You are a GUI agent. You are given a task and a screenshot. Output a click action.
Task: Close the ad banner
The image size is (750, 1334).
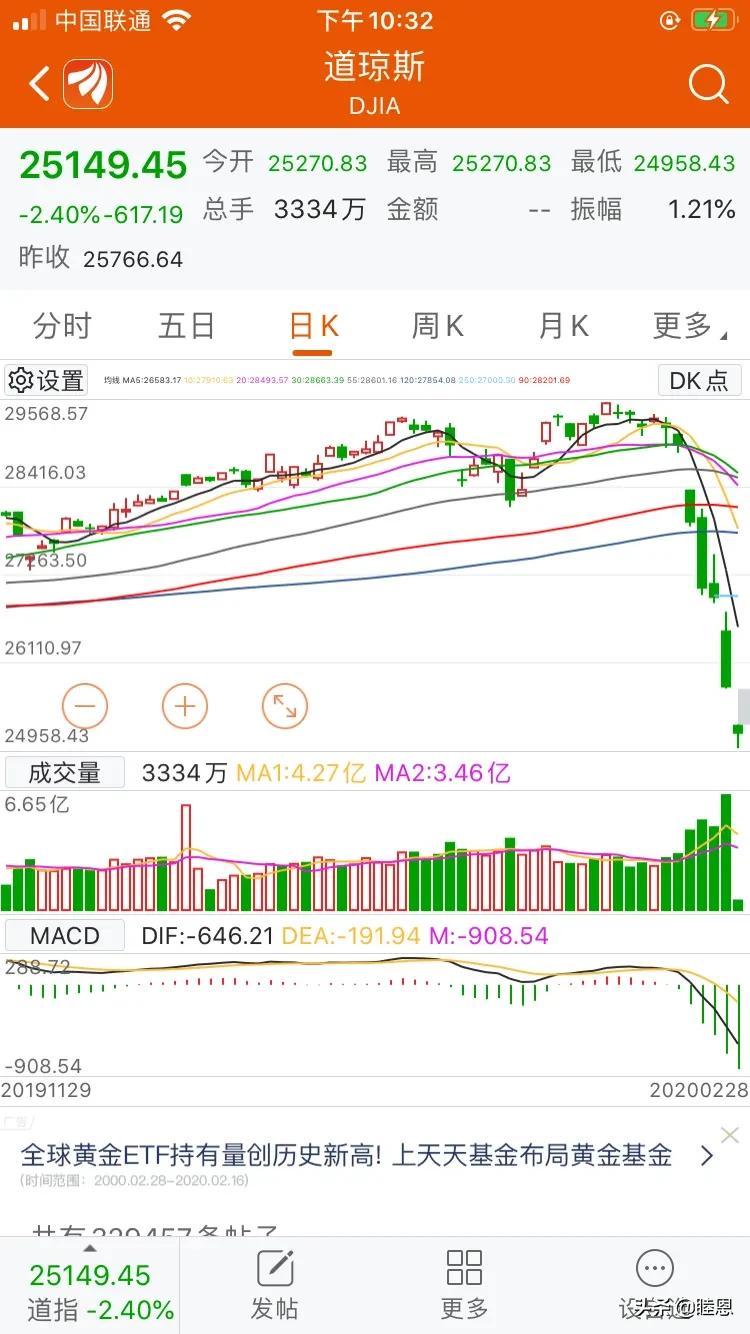click(x=730, y=1134)
